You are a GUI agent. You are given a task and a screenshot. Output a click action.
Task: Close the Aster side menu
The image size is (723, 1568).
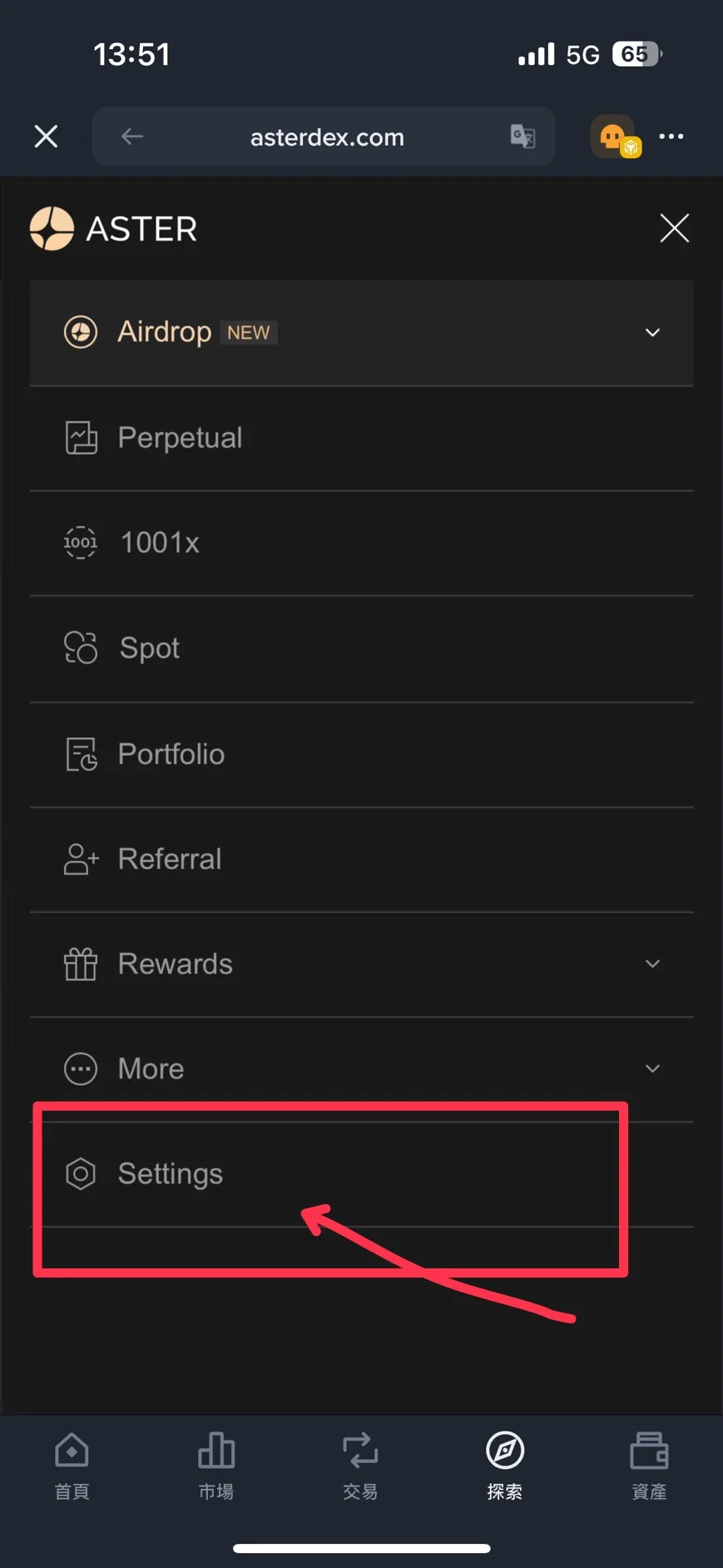point(674,228)
